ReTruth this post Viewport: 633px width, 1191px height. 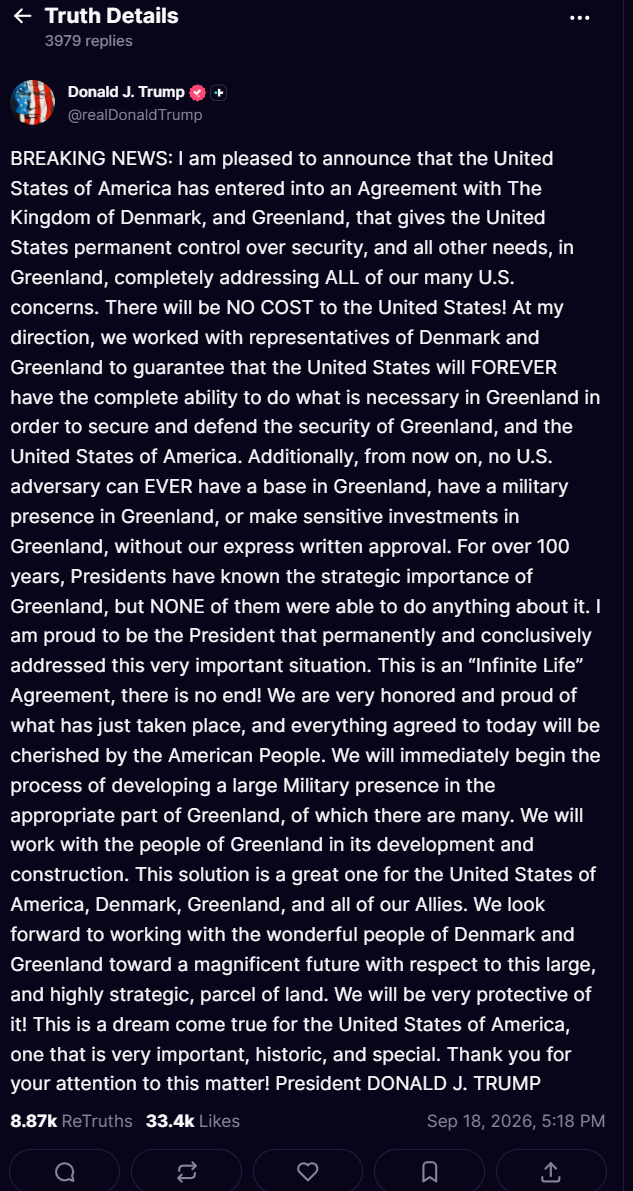(186, 1170)
